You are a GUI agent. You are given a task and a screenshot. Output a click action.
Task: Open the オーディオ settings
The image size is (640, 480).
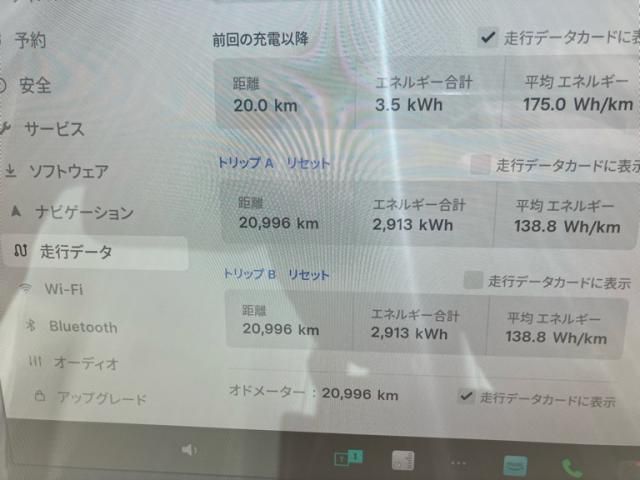coord(85,363)
